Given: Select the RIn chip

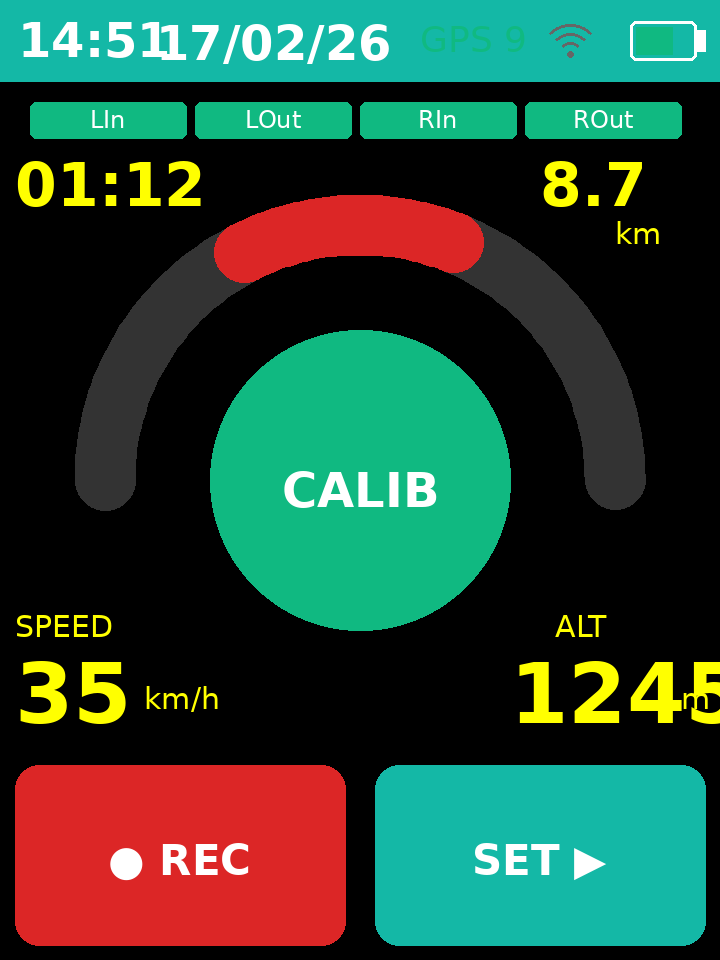Looking at the screenshot, I should tap(438, 121).
